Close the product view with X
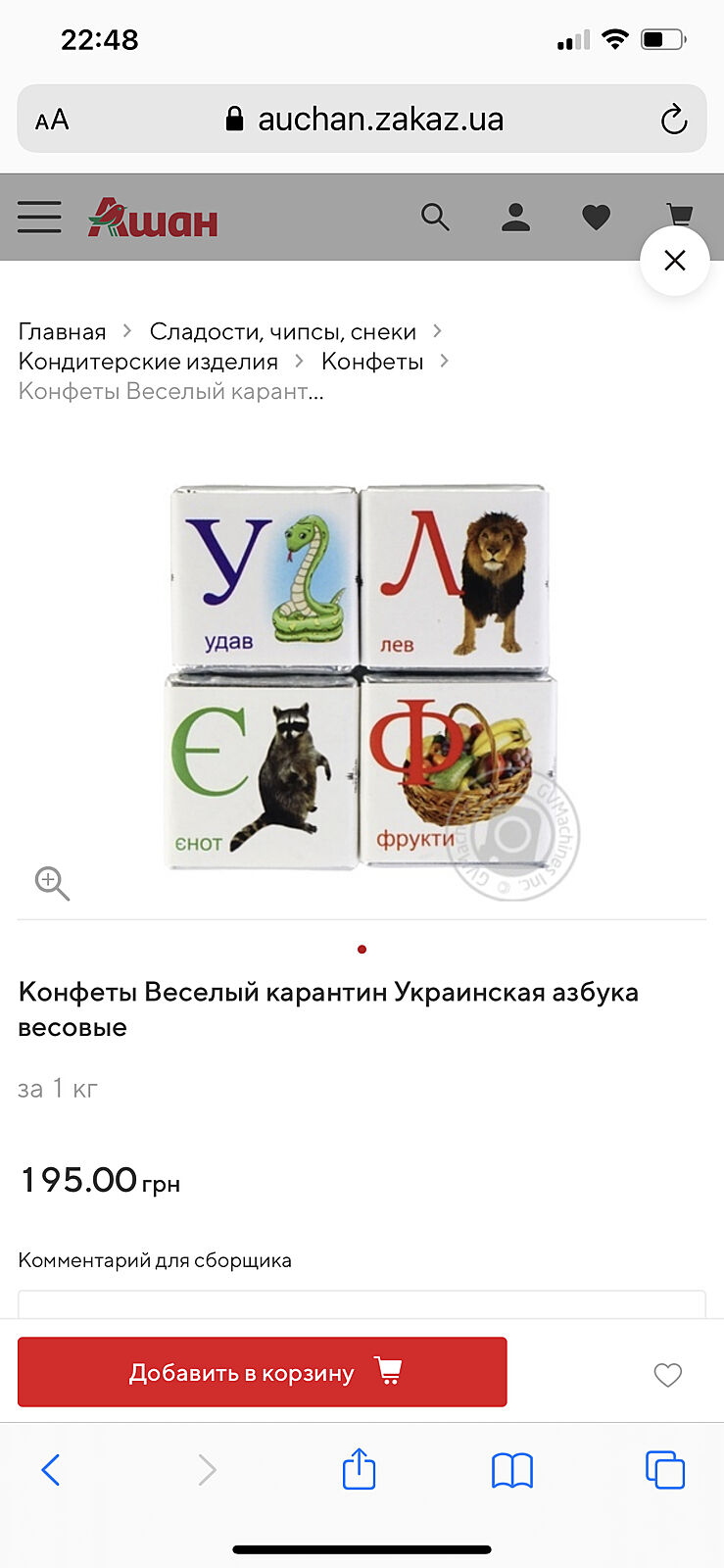Image resolution: width=724 pixels, height=1568 pixels. click(x=674, y=261)
